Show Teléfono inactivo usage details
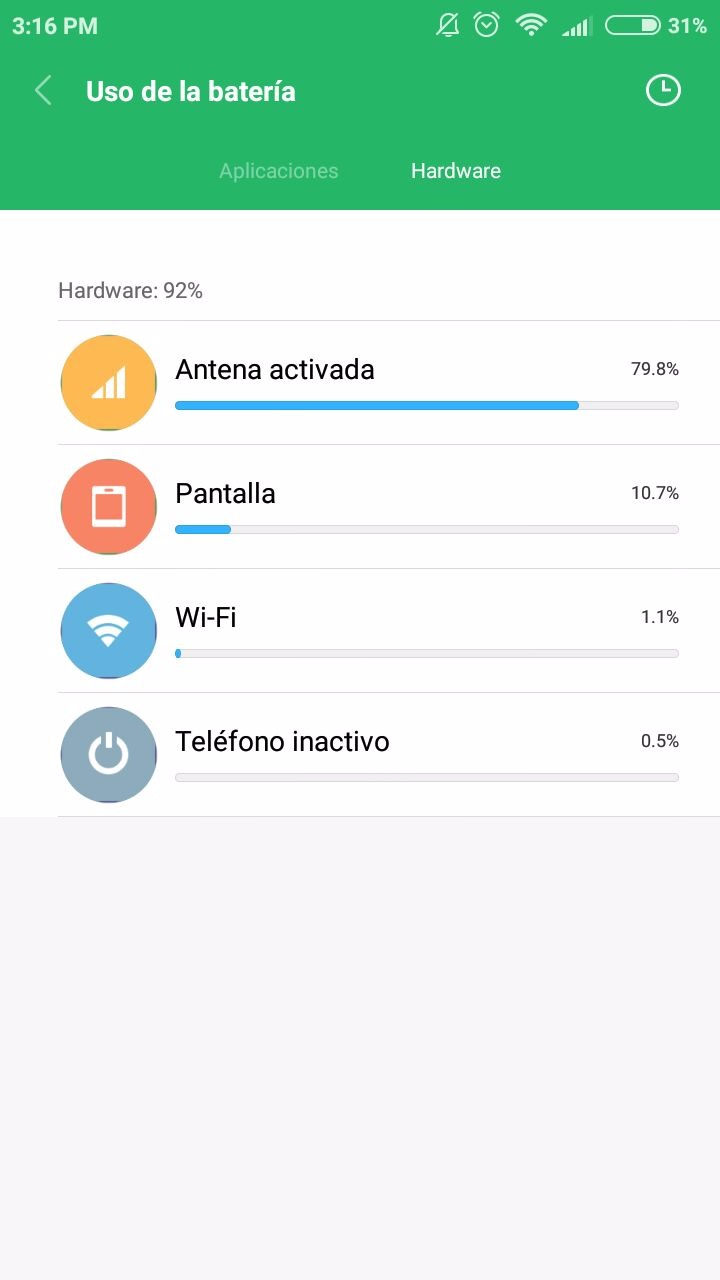The width and height of the screenshot is (720, 1280). pos(388,755)
